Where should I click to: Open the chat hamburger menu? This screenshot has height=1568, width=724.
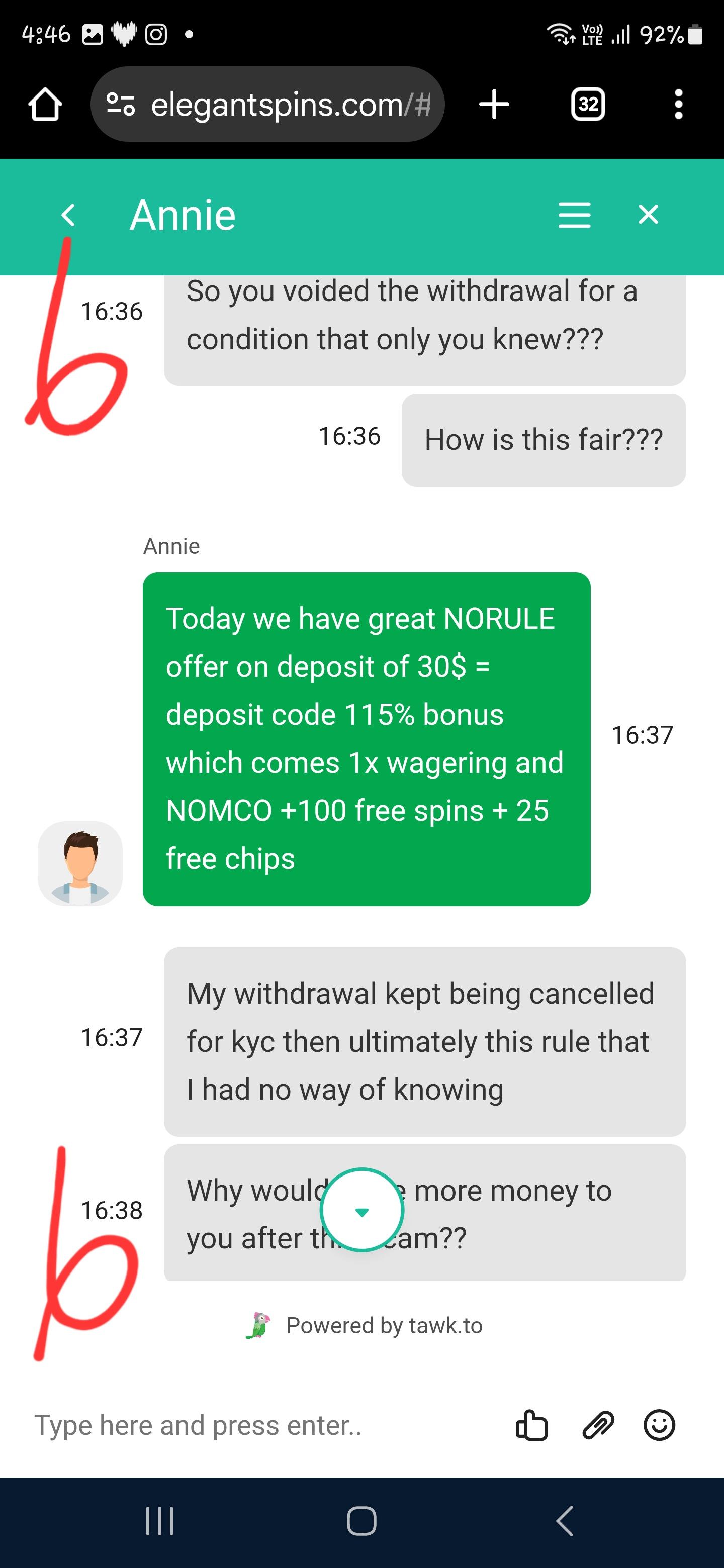[x=574, y=215]
